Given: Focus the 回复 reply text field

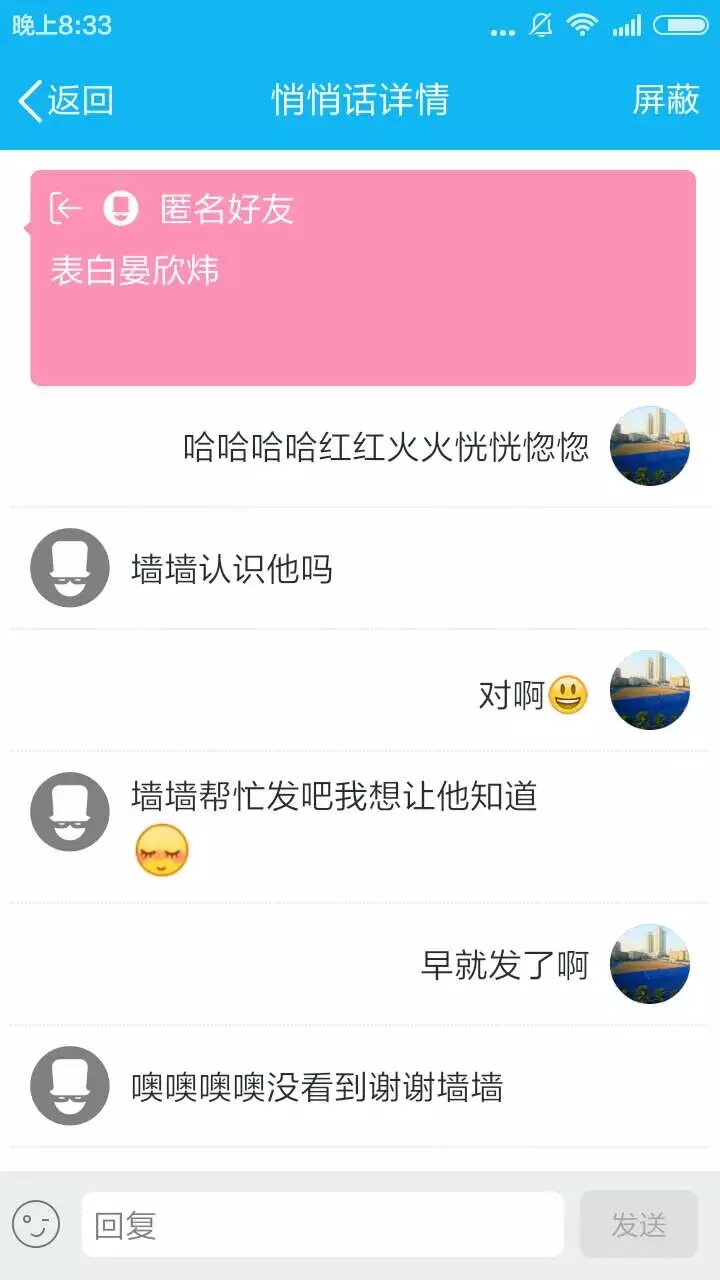Looking at the screenshot, I should coord(322,1224).
